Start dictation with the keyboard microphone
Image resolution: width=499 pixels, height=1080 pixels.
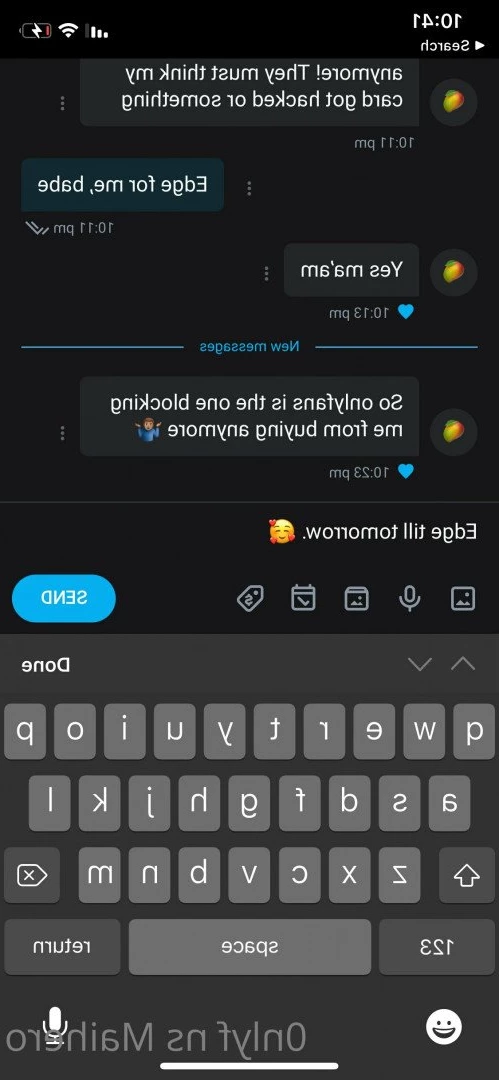pos(54,1026)
